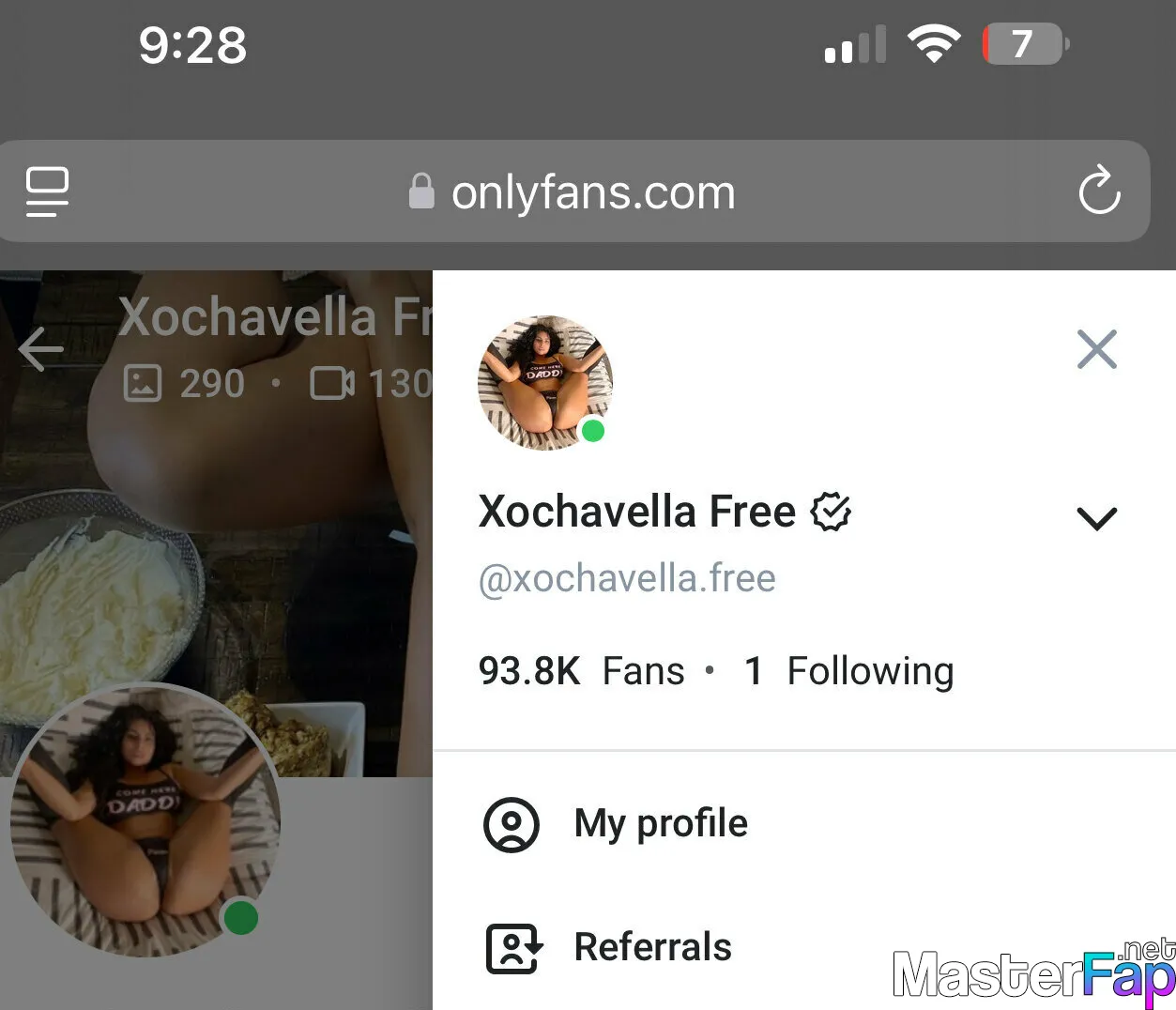This screenshot has height=1010, width=1176.
Task: Open the browser page settings icon
Action: coord(47,191)
